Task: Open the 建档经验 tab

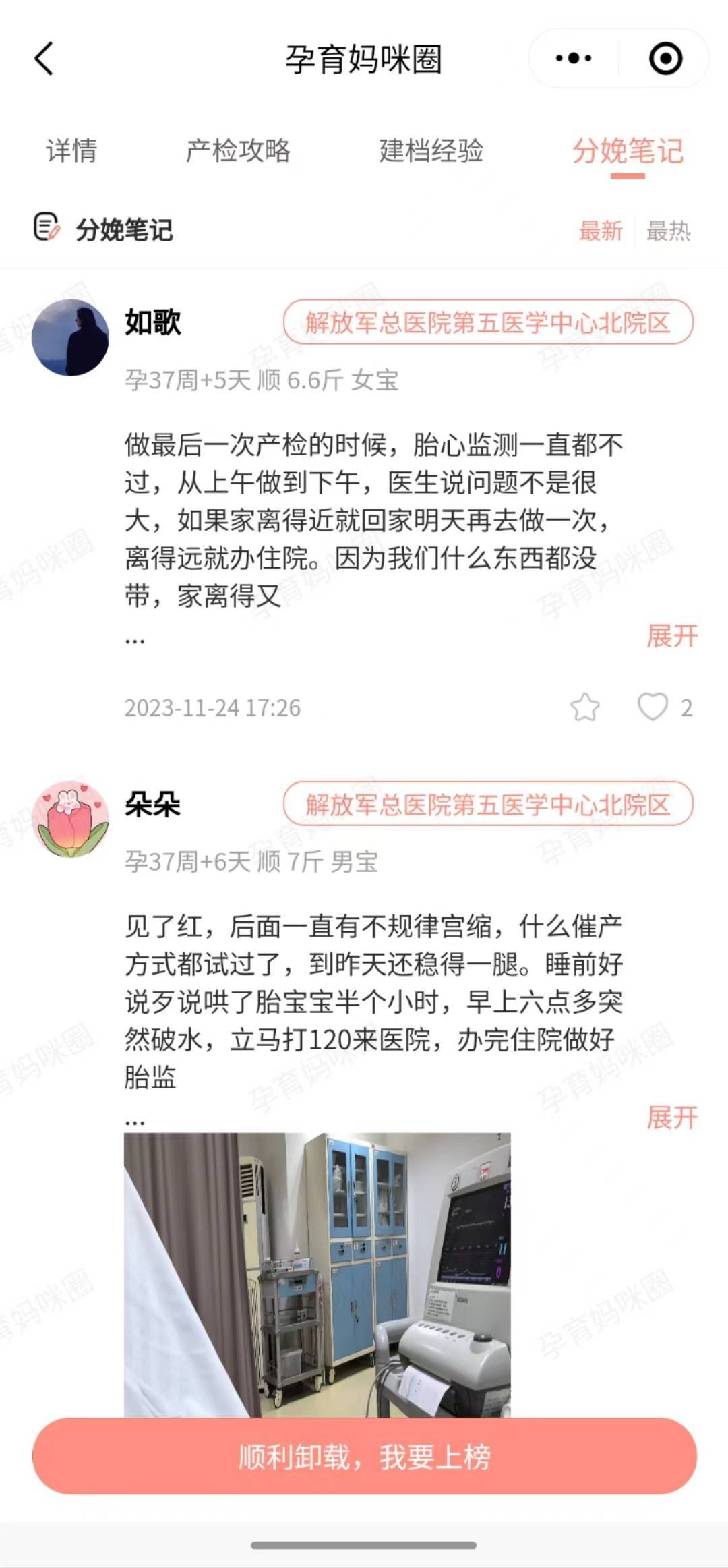Action: (431, 150)
